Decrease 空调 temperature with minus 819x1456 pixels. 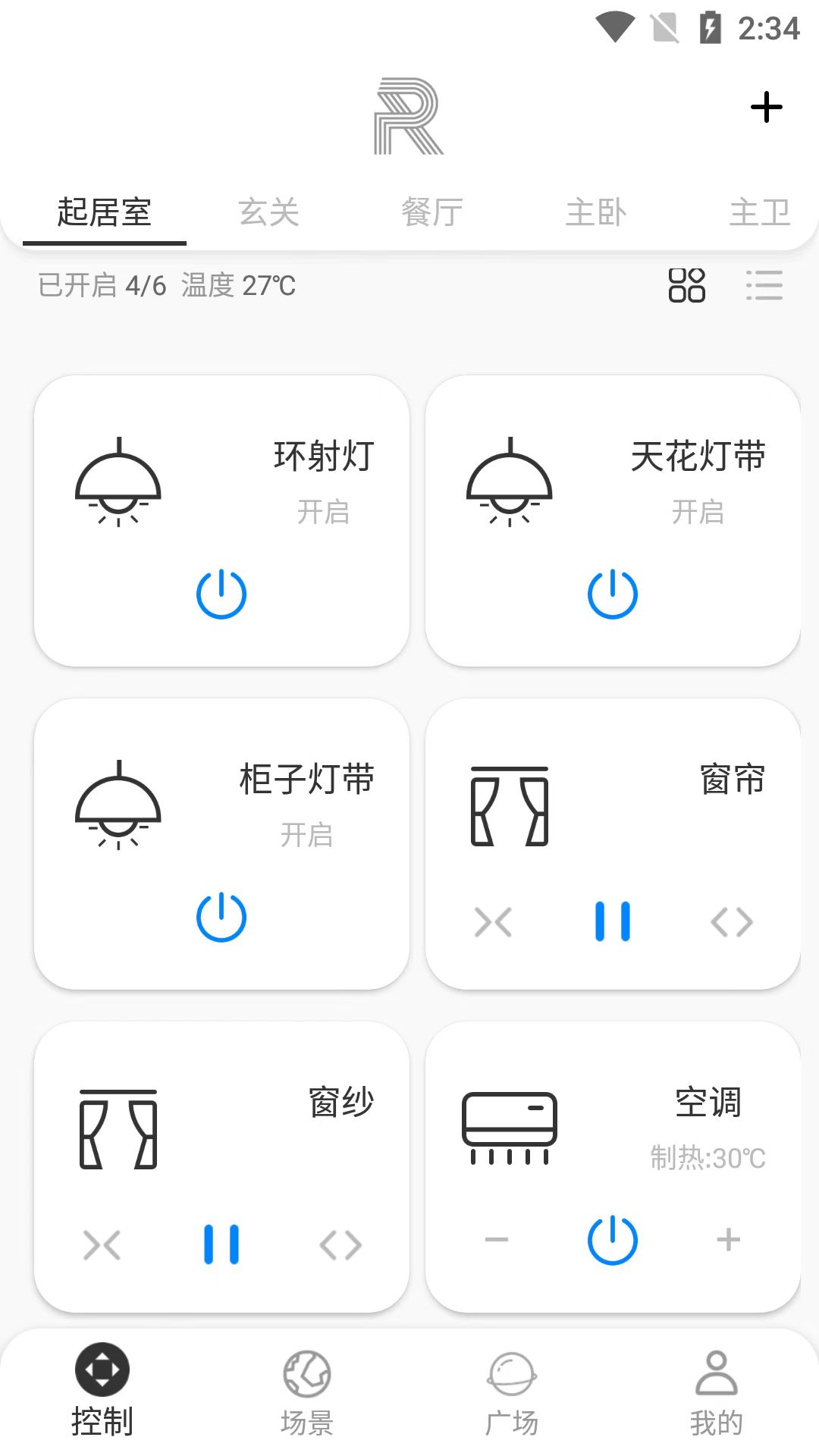coord(497,1240)
